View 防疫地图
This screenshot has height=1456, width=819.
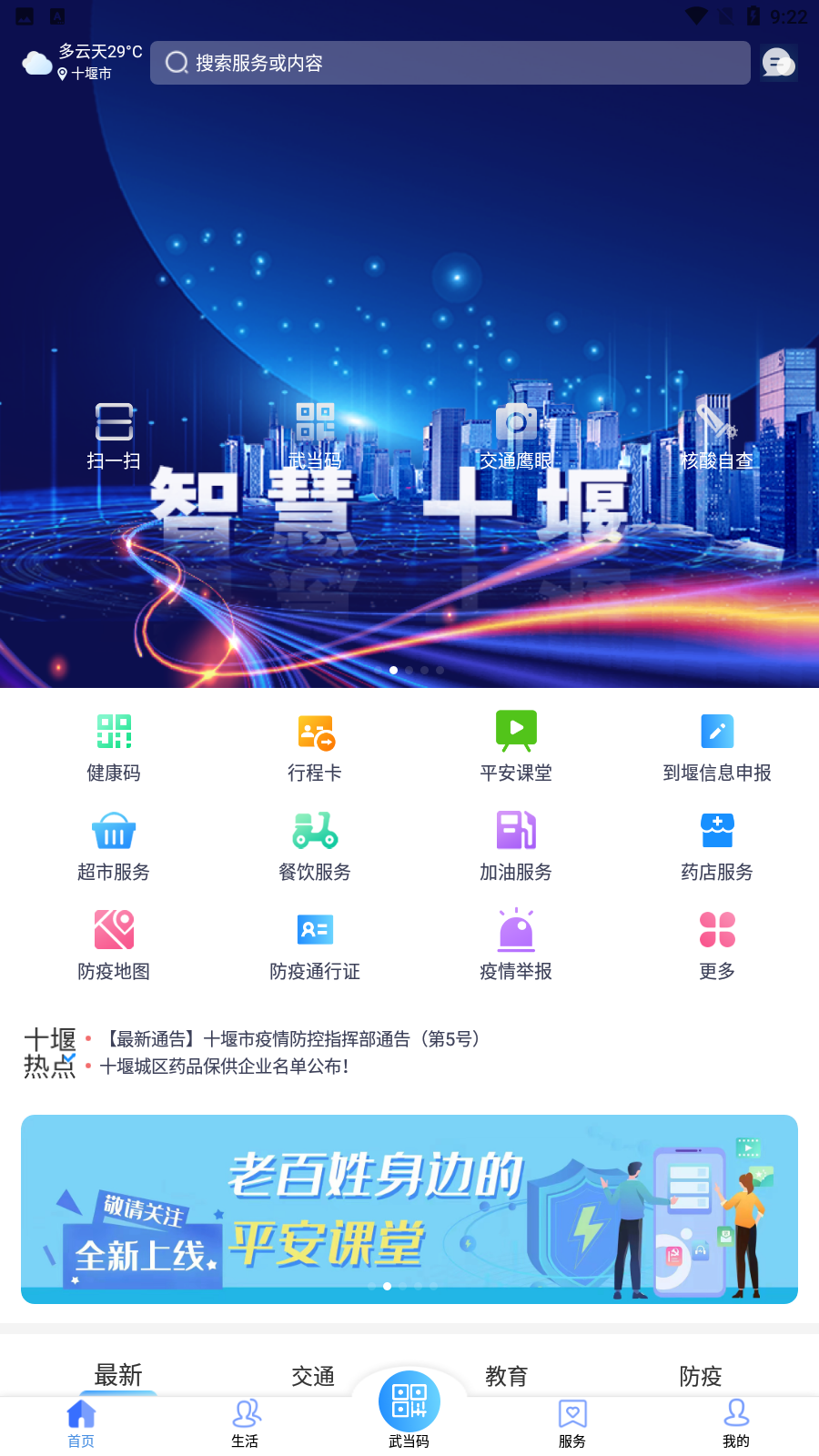(x=114, y=945)
